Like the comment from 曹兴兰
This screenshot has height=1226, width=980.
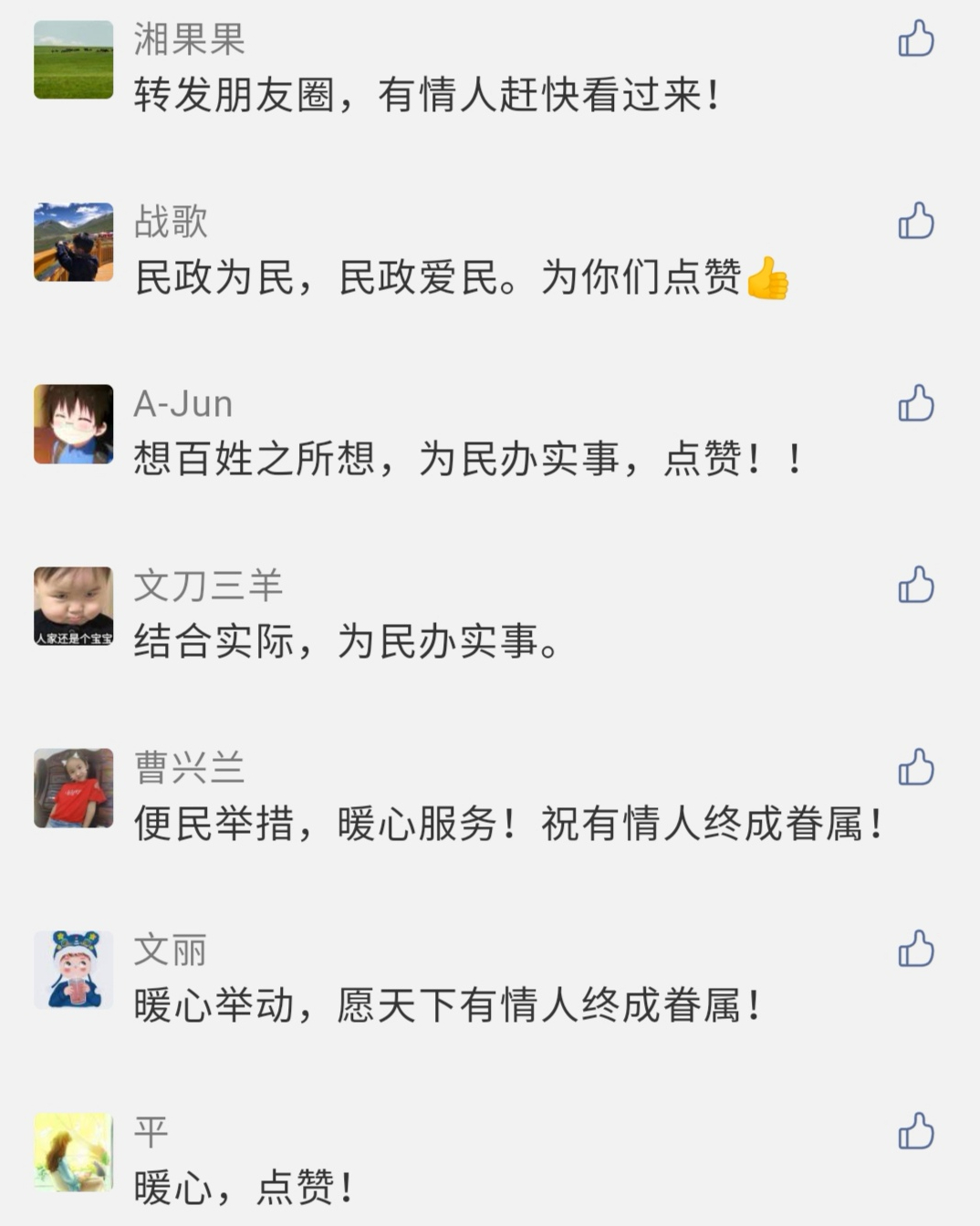pos(916,767)
